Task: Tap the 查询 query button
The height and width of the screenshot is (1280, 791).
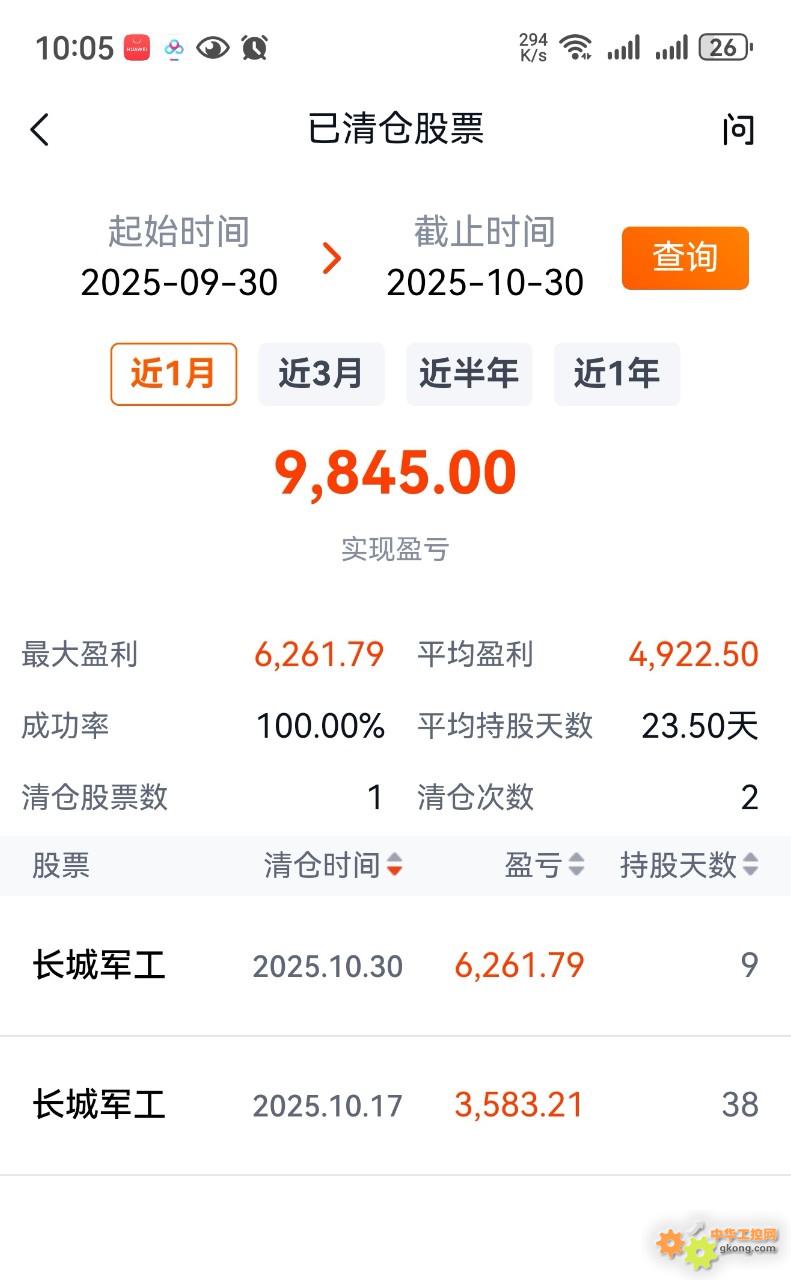Action: (685, 258)
